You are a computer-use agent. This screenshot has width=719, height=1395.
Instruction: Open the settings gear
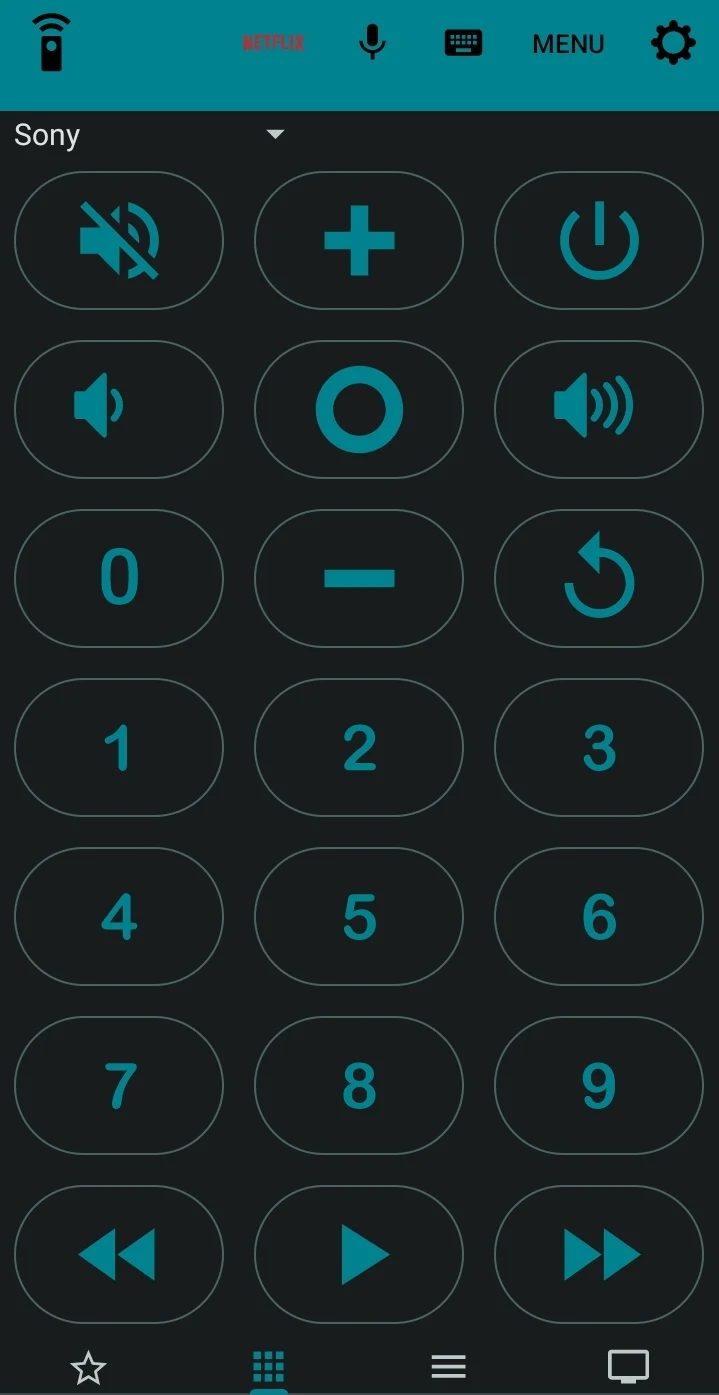[x=673, y=44]
